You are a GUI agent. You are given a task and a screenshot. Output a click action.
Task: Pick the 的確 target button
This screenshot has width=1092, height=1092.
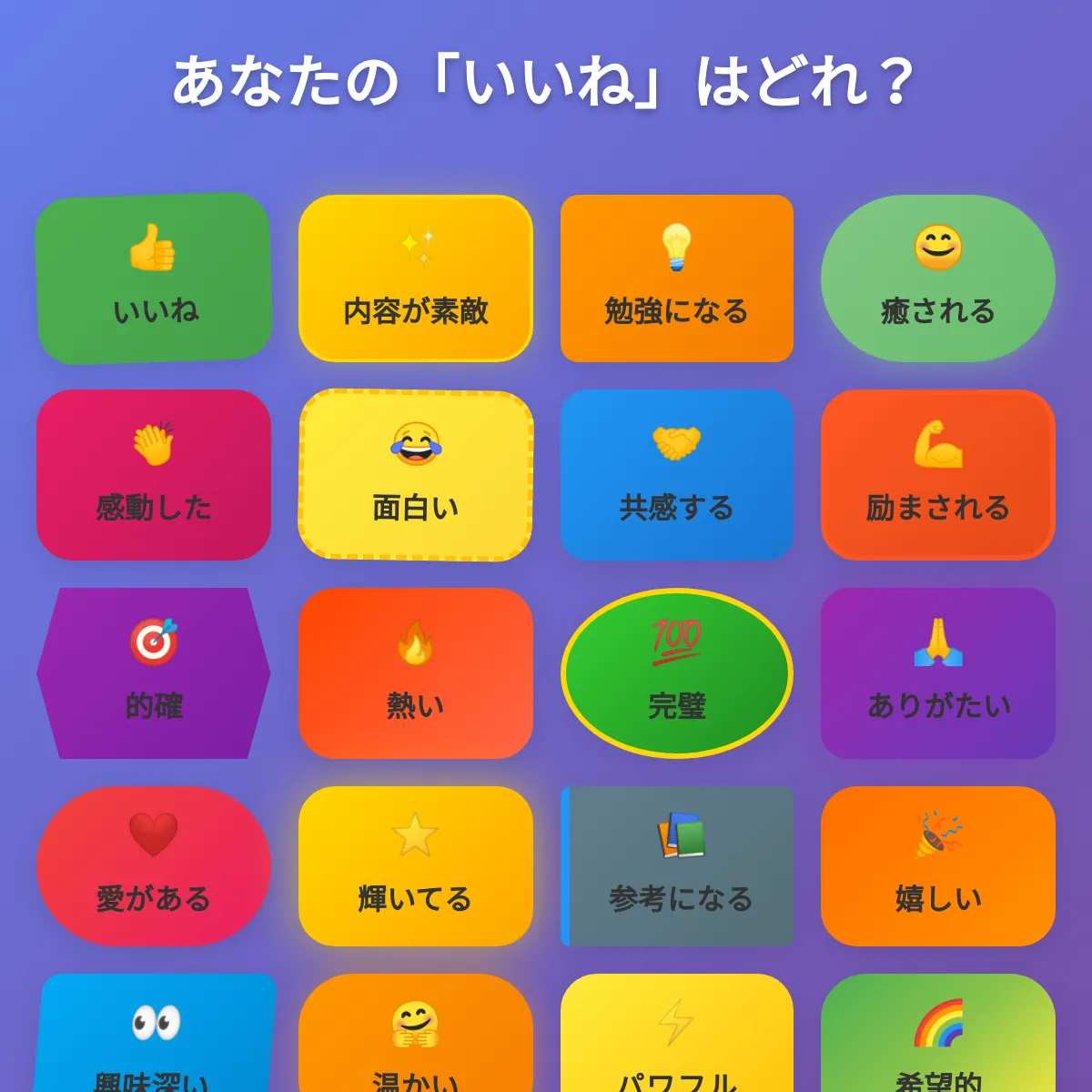click(154, 673)
